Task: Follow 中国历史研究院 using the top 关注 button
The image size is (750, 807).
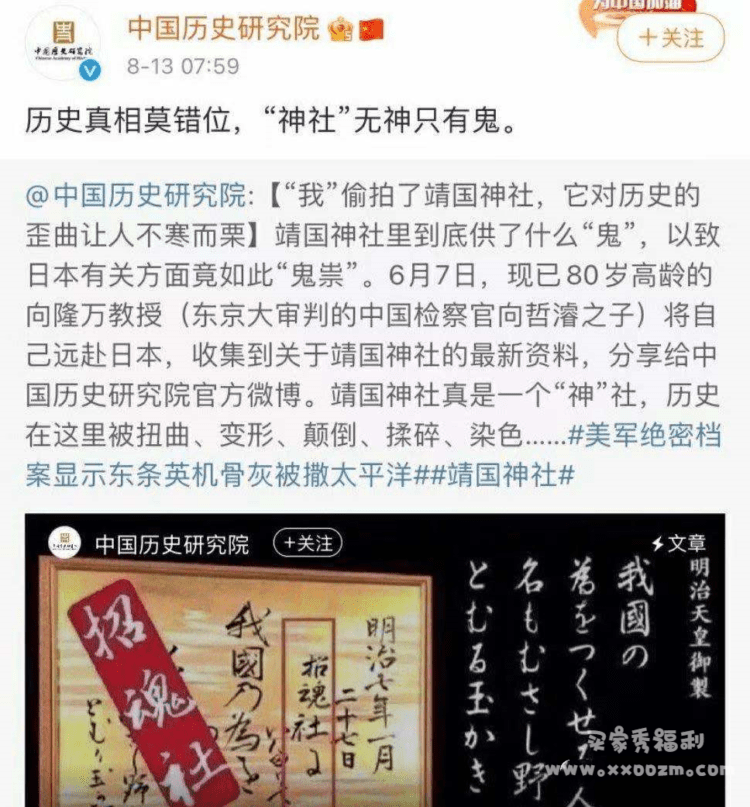Action: pos(671,39)
